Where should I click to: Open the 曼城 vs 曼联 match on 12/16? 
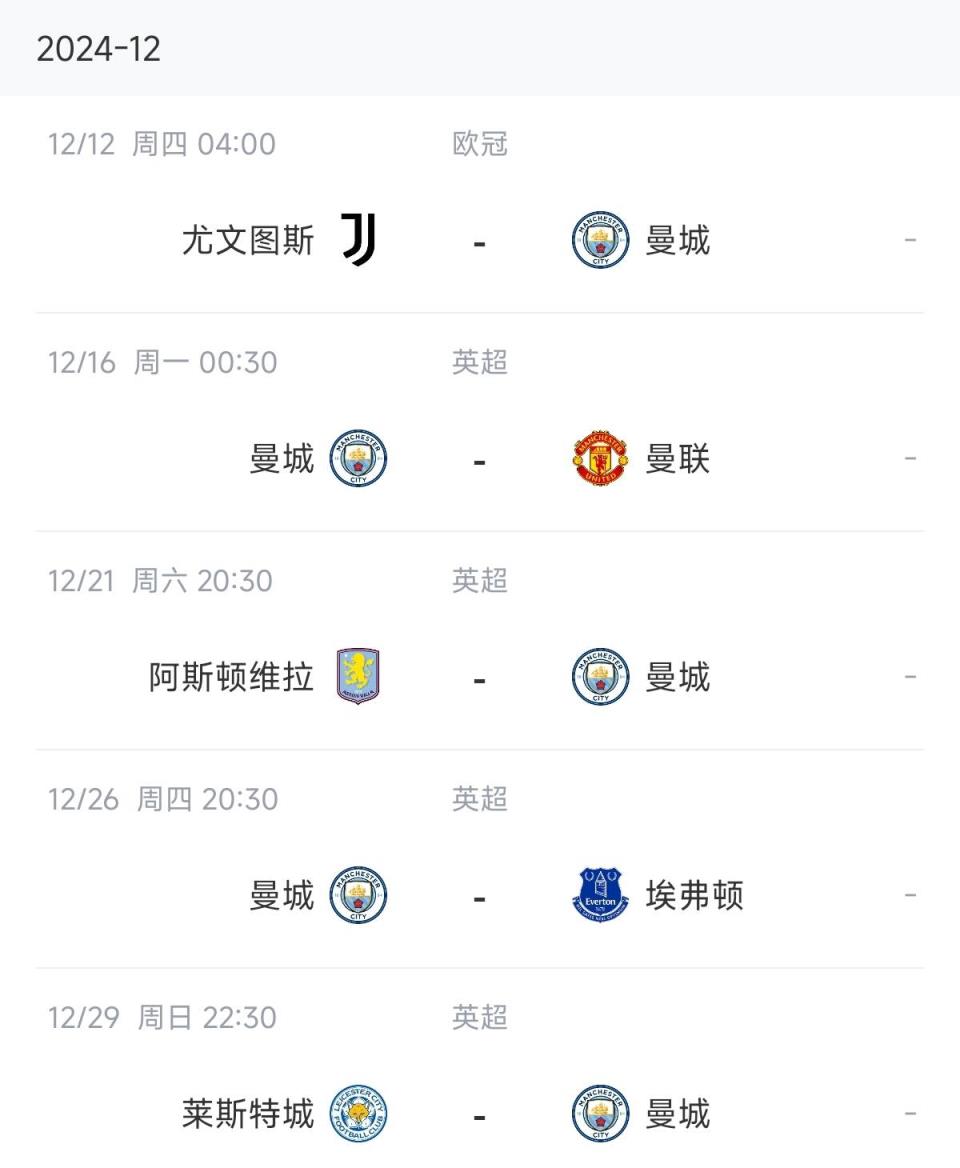click(480, 460)
